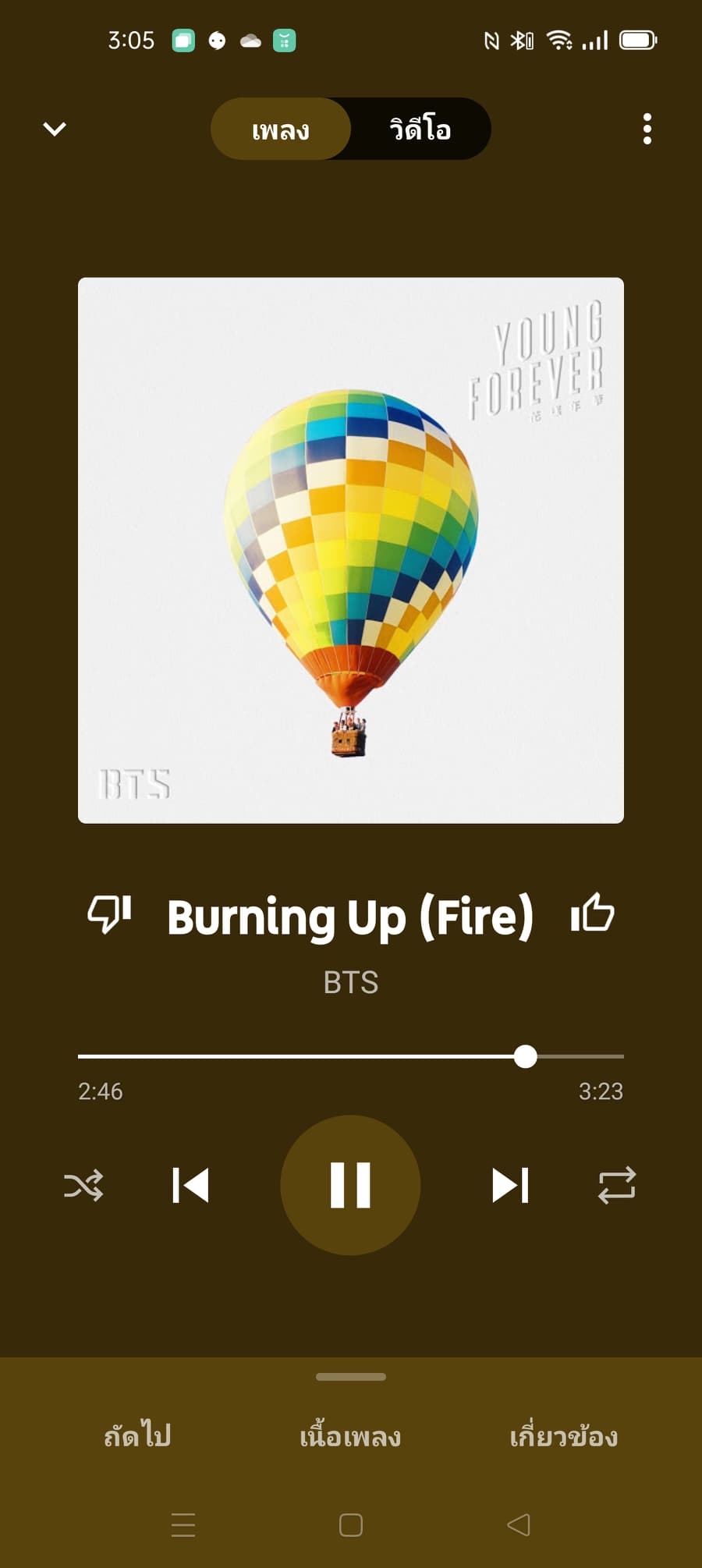Go back using system navigation button
702x1568 pixels.
coord(519,1524)
